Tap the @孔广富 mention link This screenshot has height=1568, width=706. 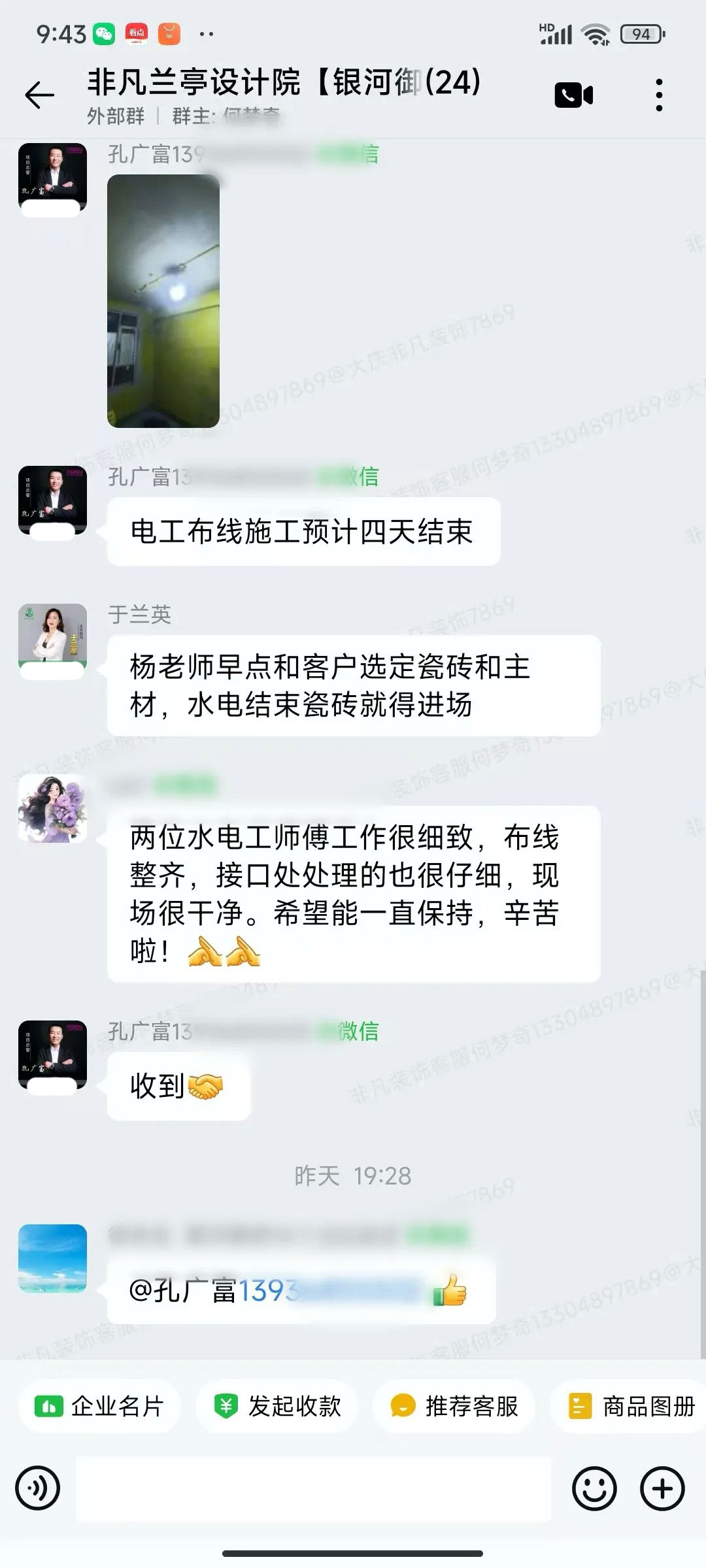pos(216,1290)
